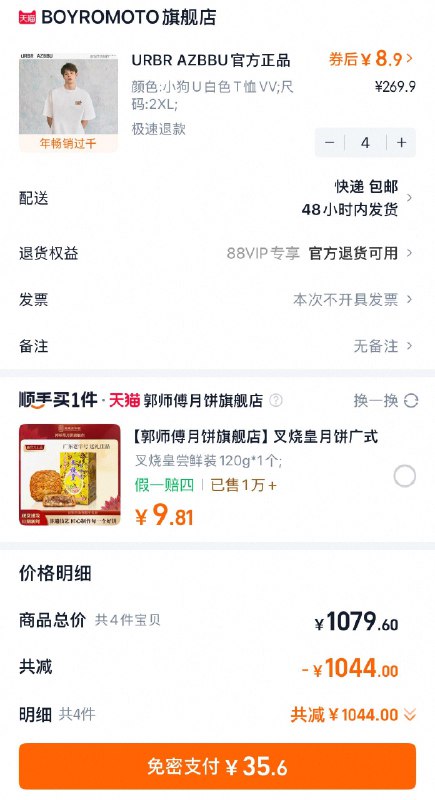The image size is (435, 800).
Task: Open the white T-shirt product thumbnail
Action: coord(68,102)
